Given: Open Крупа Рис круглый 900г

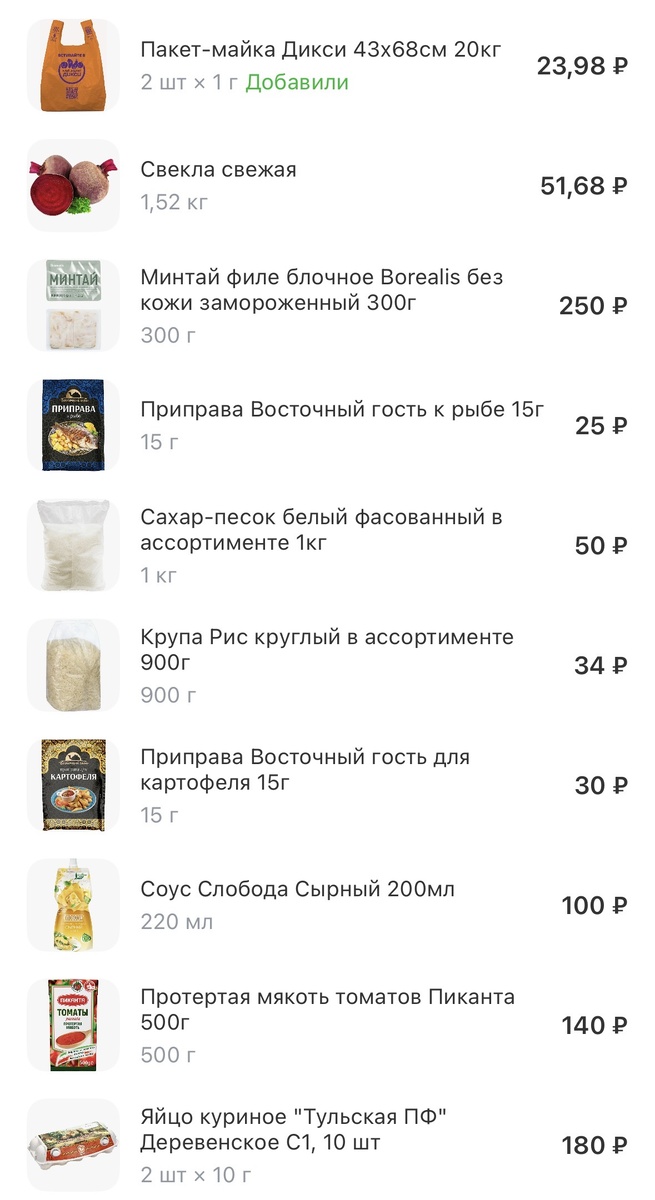Looking at the screenshot, I should click(326, 650).
